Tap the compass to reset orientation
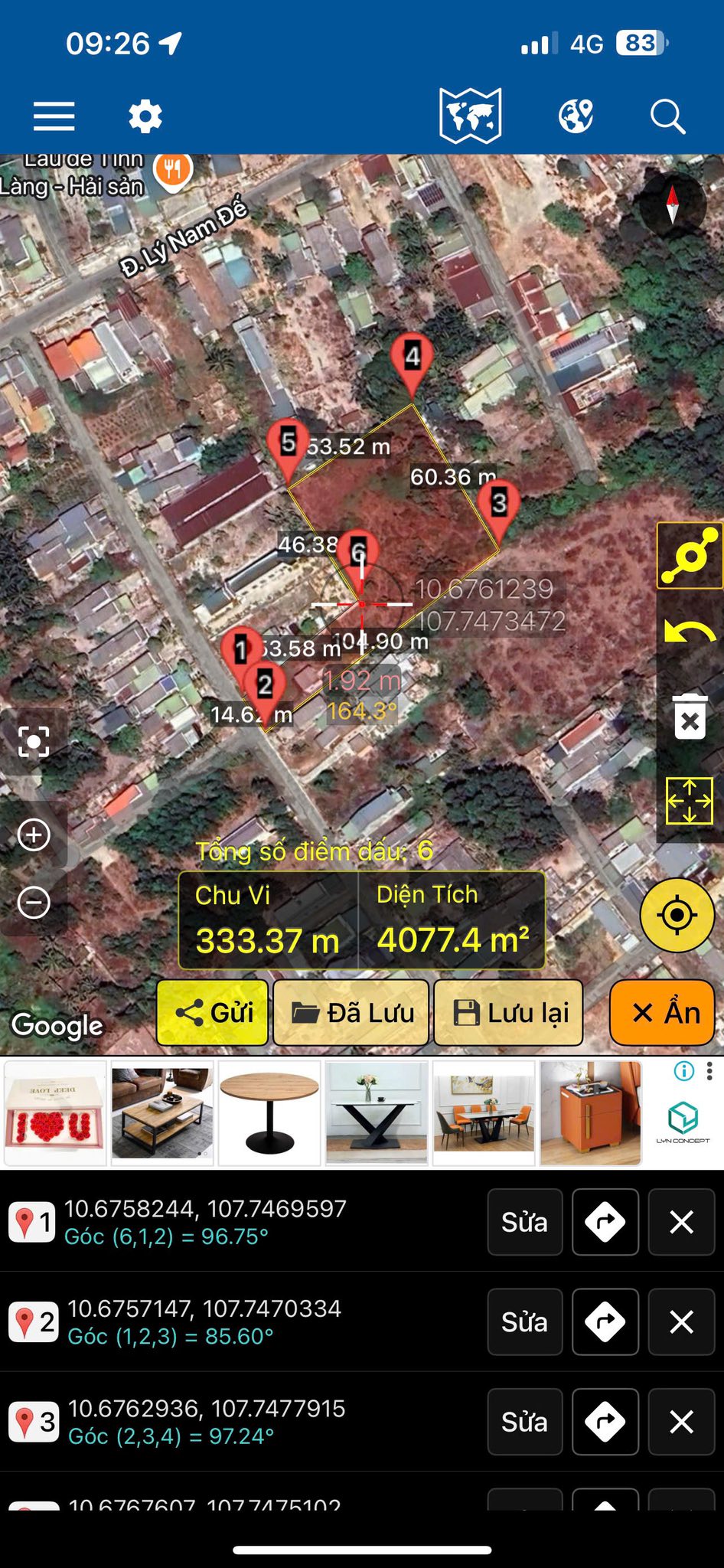The image size is (724, 1568). (672, 204)
